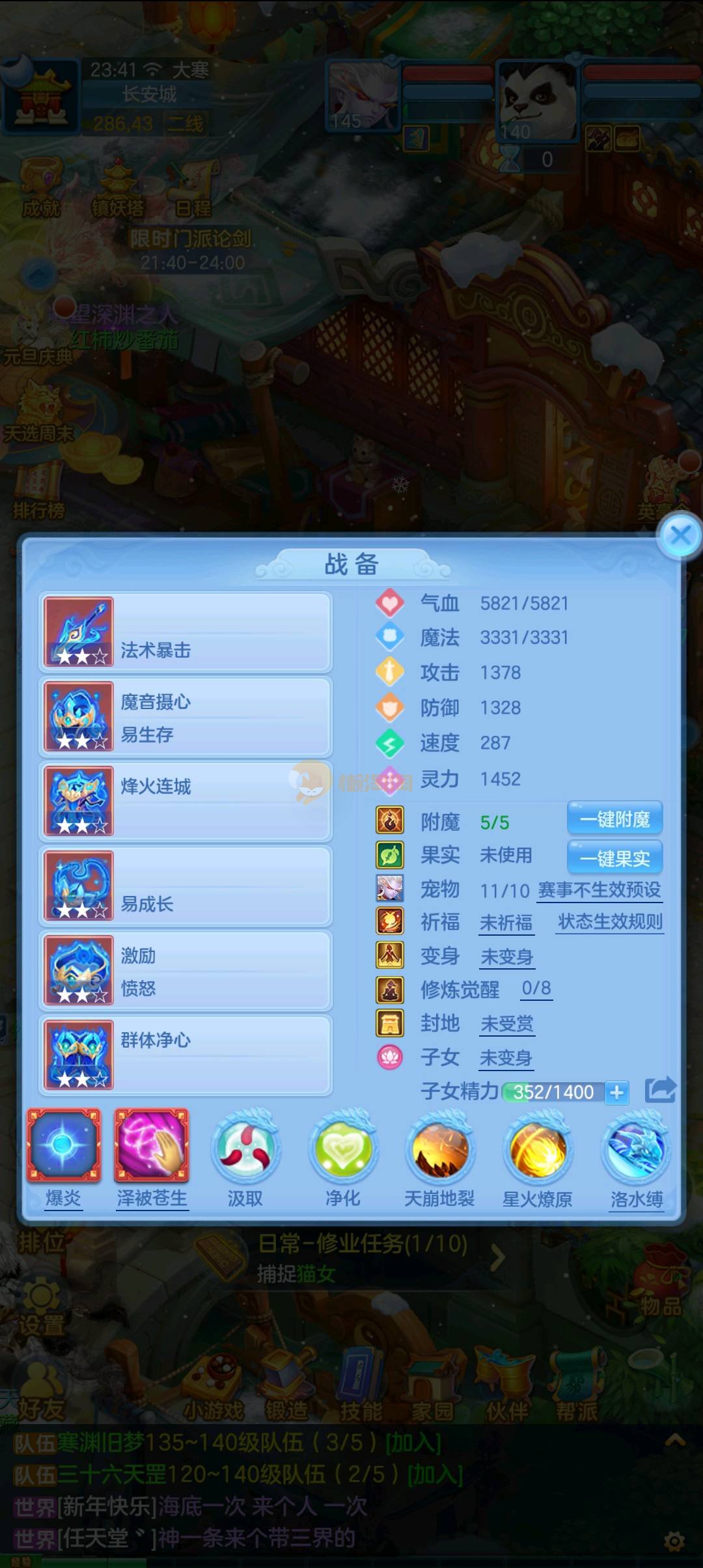Open 未受赏 next to 封地

[x=506, y=1024]
